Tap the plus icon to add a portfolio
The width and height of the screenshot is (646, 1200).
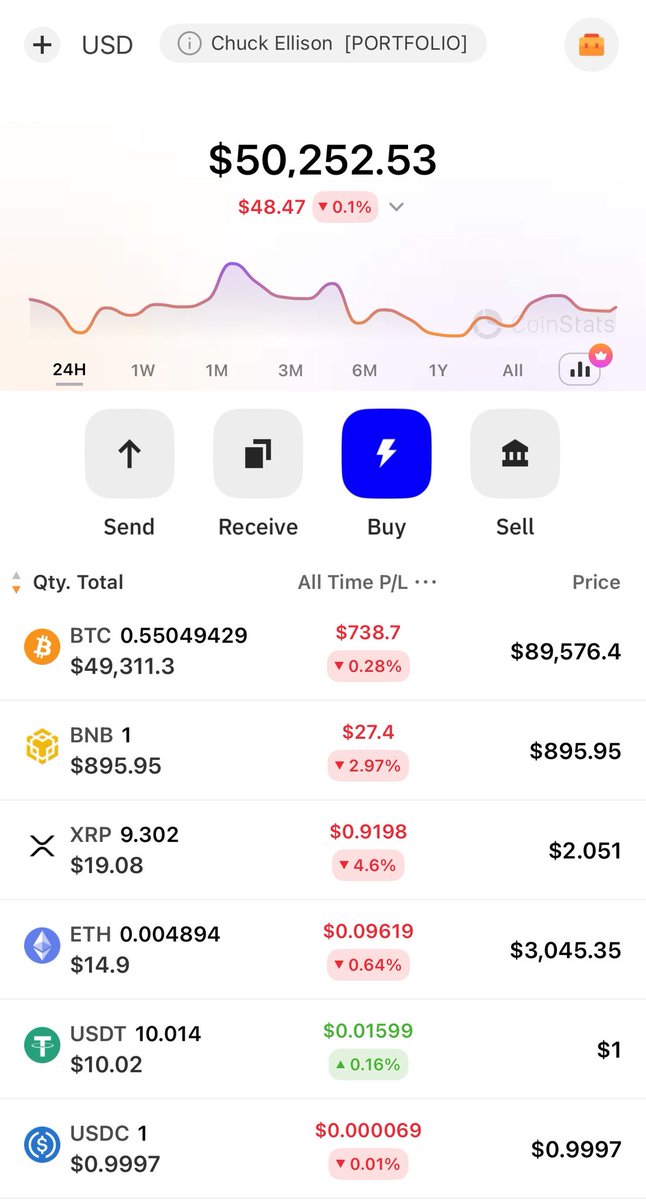click(42, 45)
